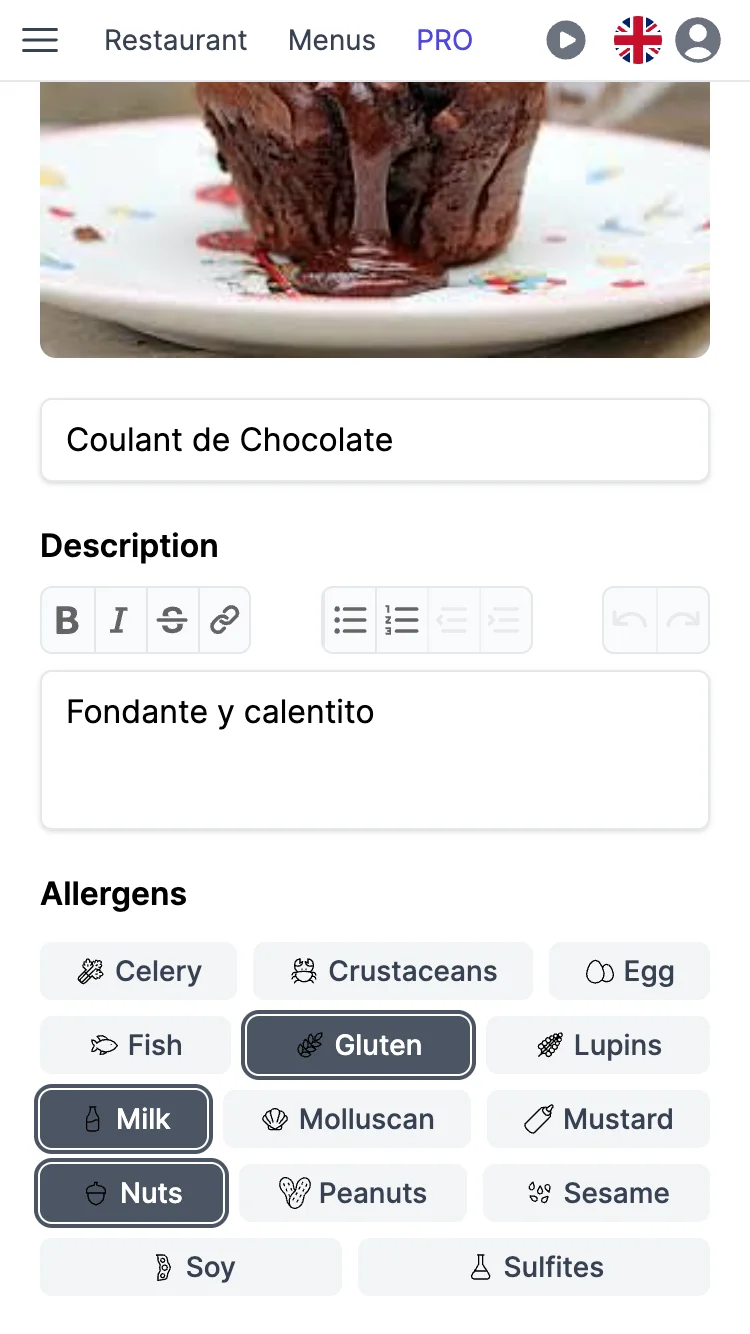The width and height of the screenshot is (750, 1334).
Task: Create a numbered list
Action: [x=402, y=619]
